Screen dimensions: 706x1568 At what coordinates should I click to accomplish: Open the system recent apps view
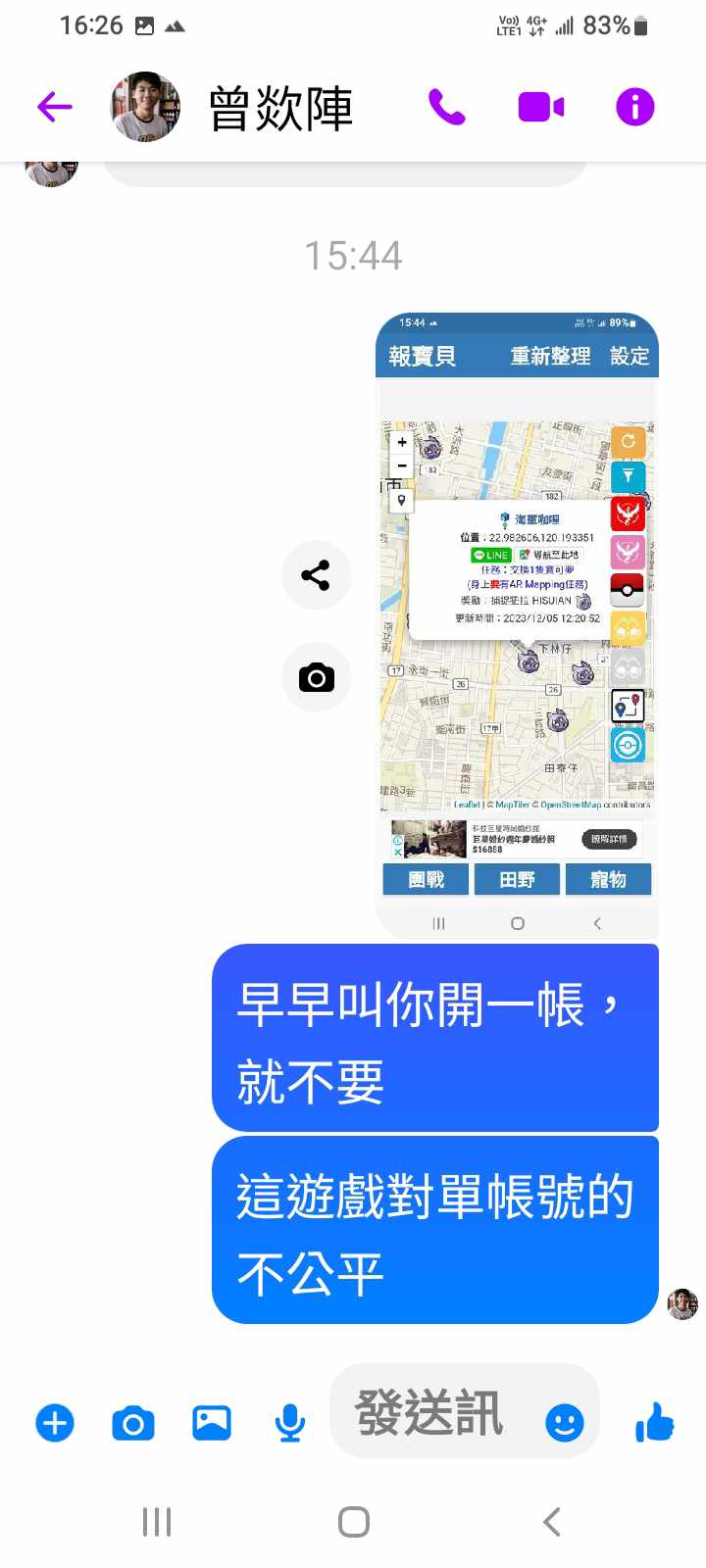tap(157, 1522)
